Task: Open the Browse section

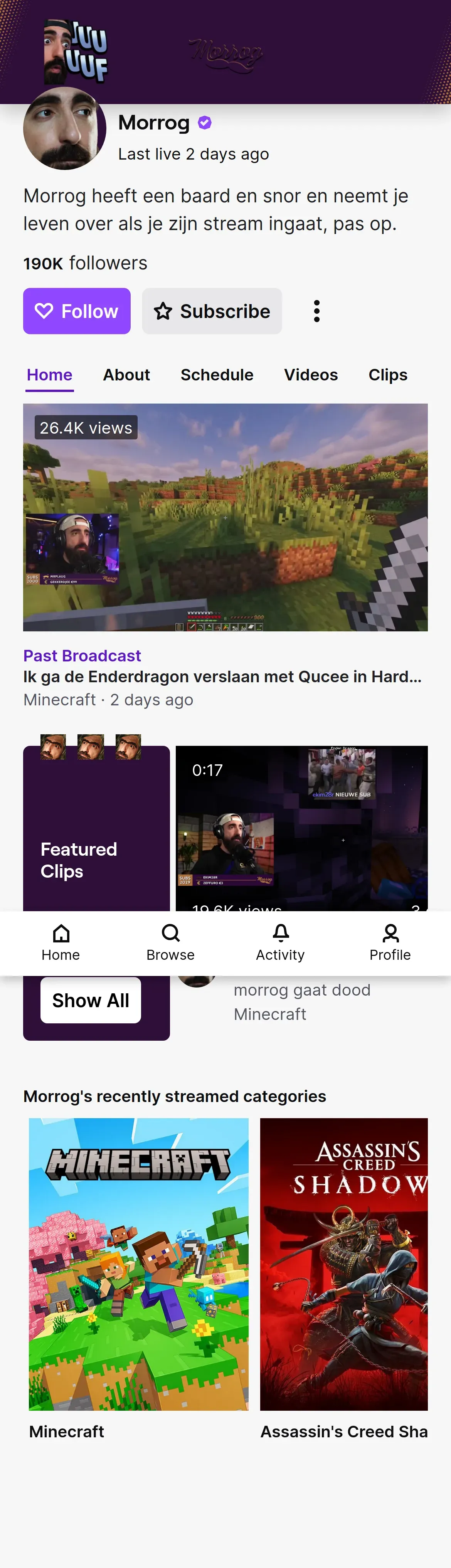Action: coord(170,942)
